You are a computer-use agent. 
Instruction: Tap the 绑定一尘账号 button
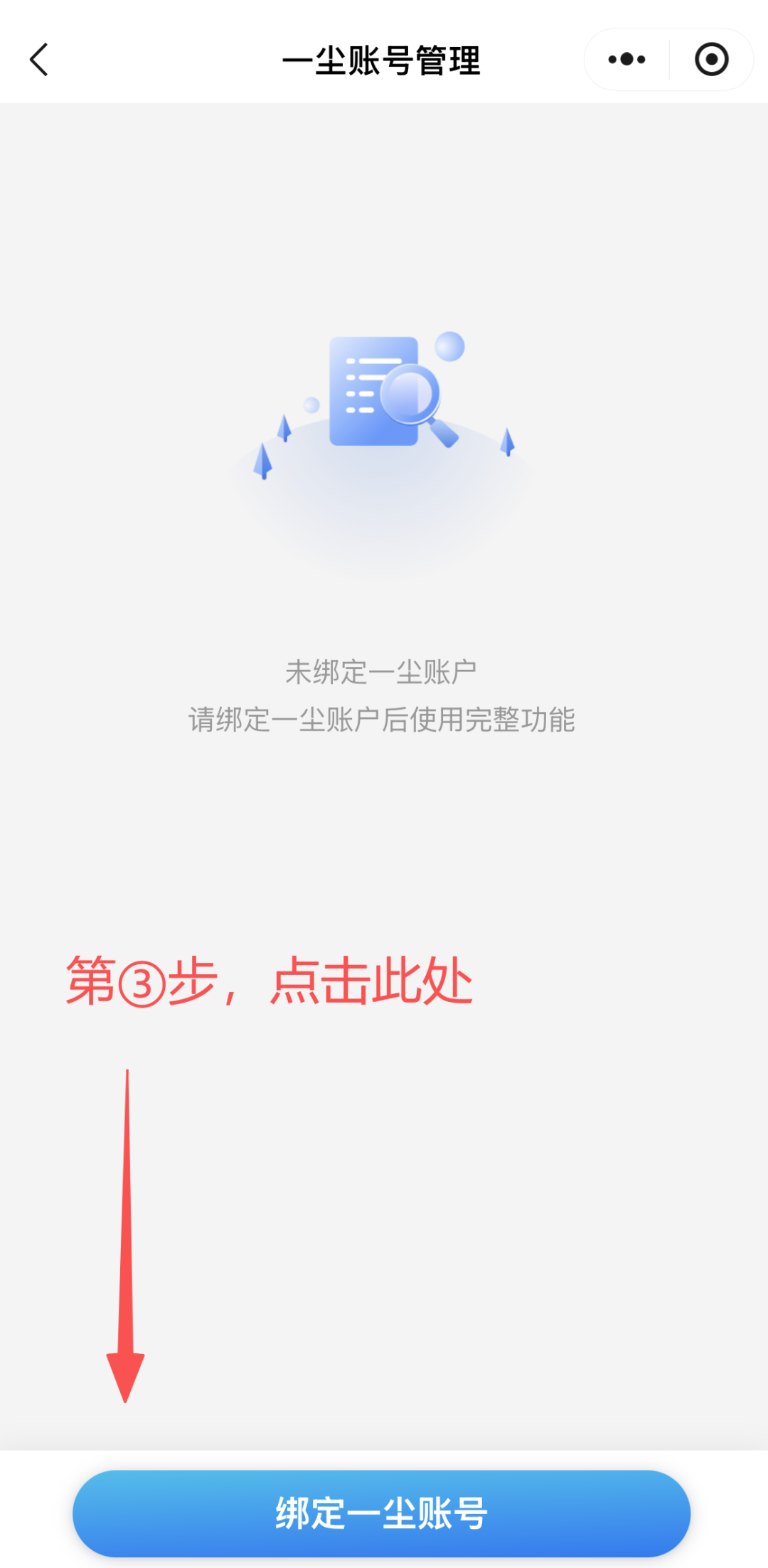tap(382, 1513)
